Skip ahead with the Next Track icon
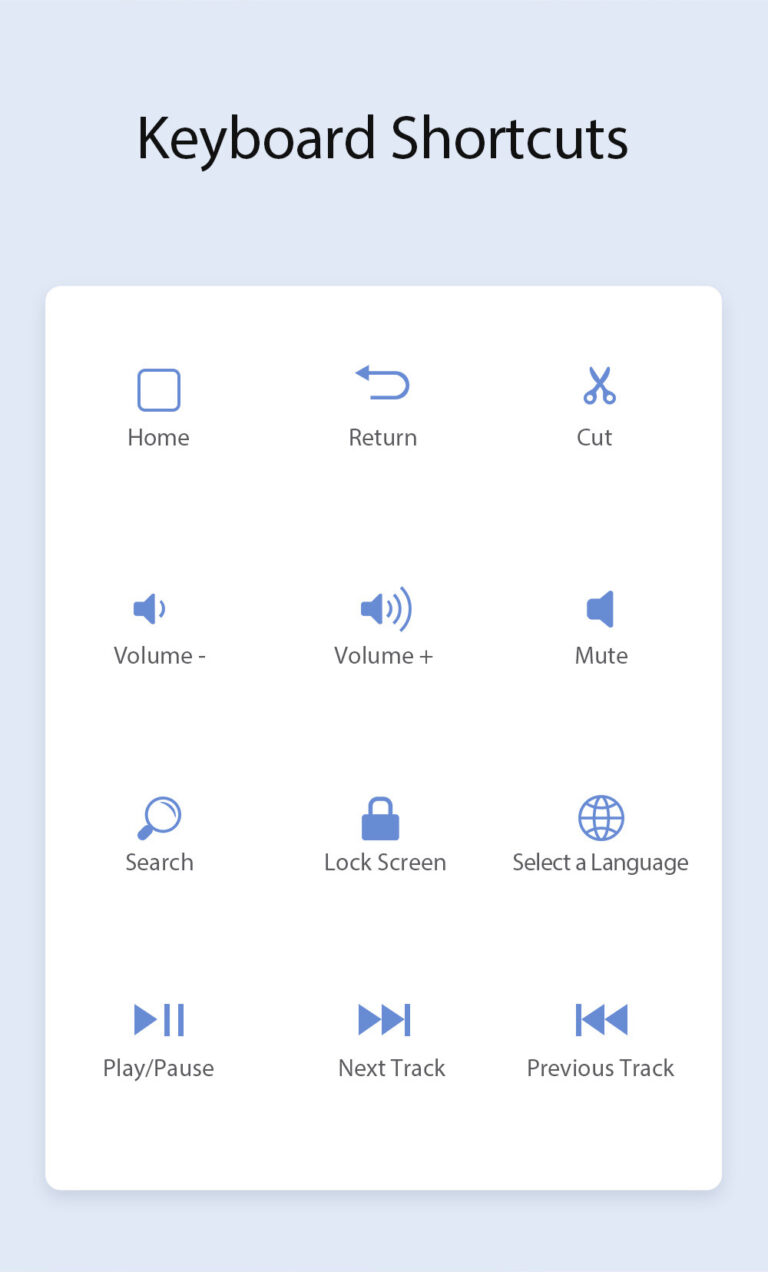The image size is (768, 1272). click(x=385, y=1019)
